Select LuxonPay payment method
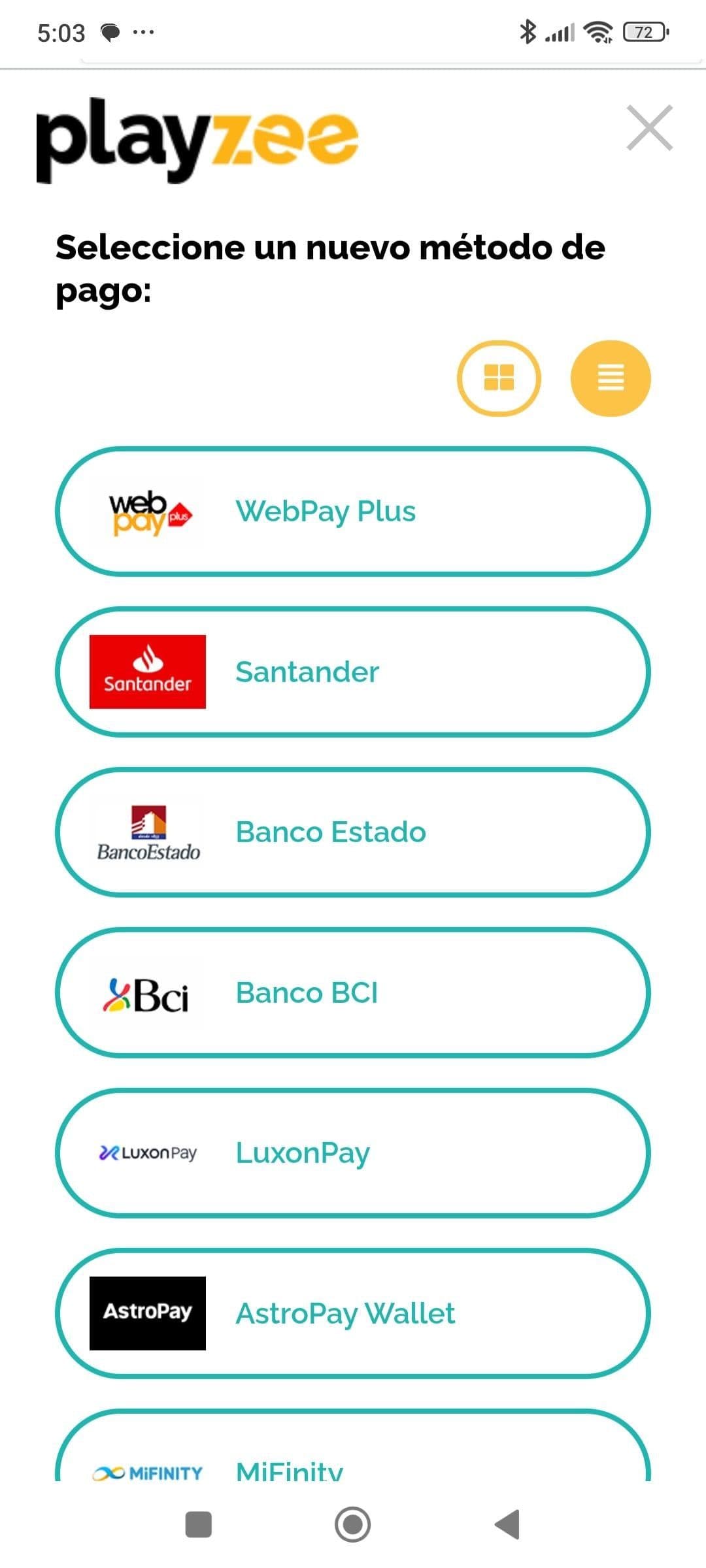Screen dimensions: 706x1568 353,1152
